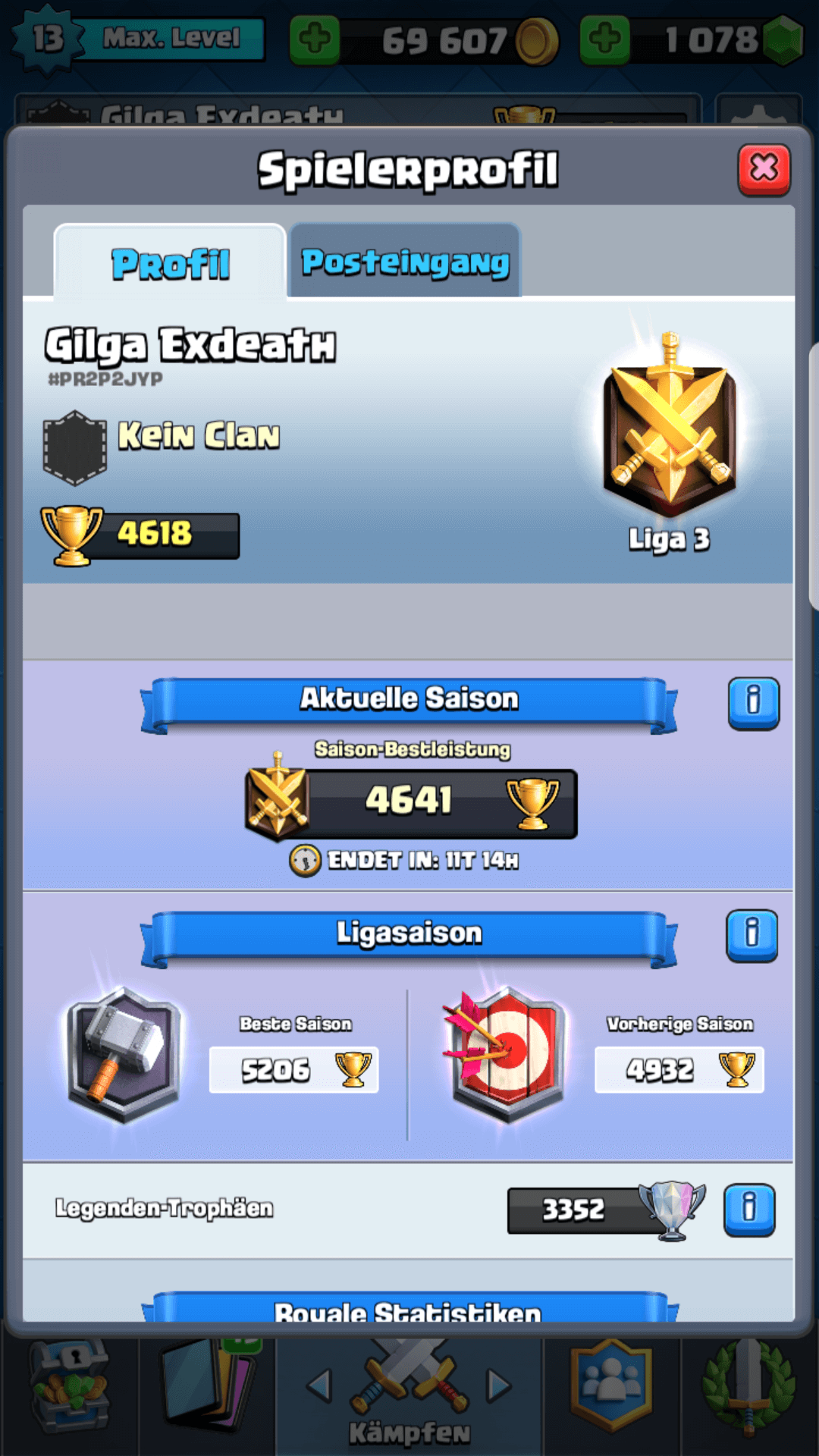Select the Profil tab
This screenshot has width=819, height=1456.
click(x=170, y=262)
